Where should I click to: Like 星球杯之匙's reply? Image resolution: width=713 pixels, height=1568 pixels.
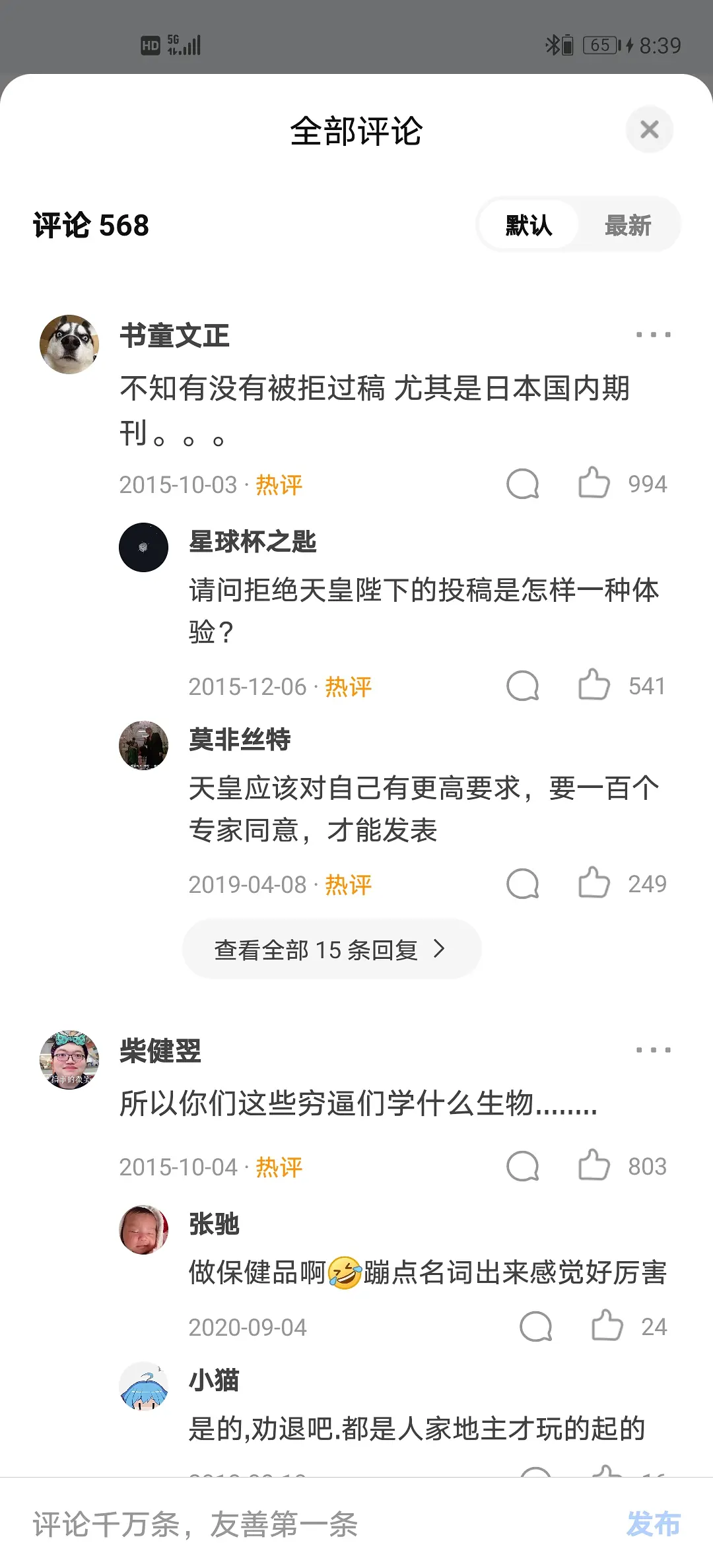pyautogui.click(x=594, y=686)
